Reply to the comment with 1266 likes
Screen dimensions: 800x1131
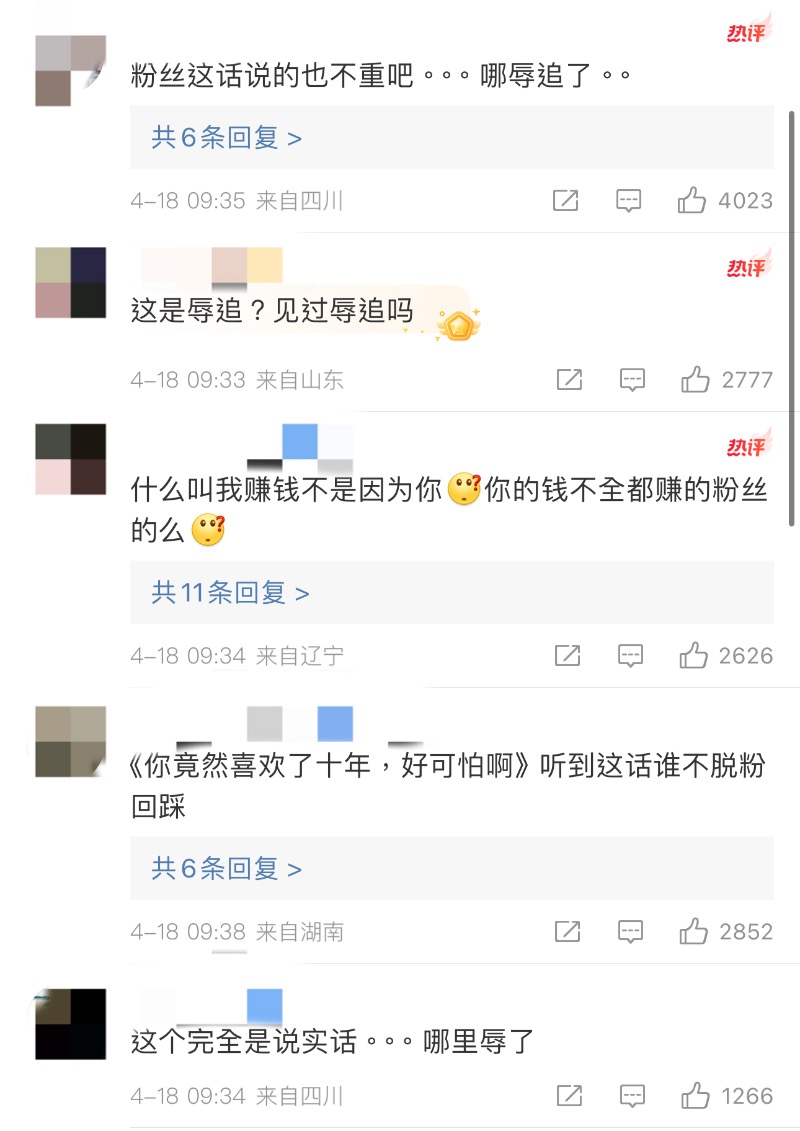tap(630, 1095)
